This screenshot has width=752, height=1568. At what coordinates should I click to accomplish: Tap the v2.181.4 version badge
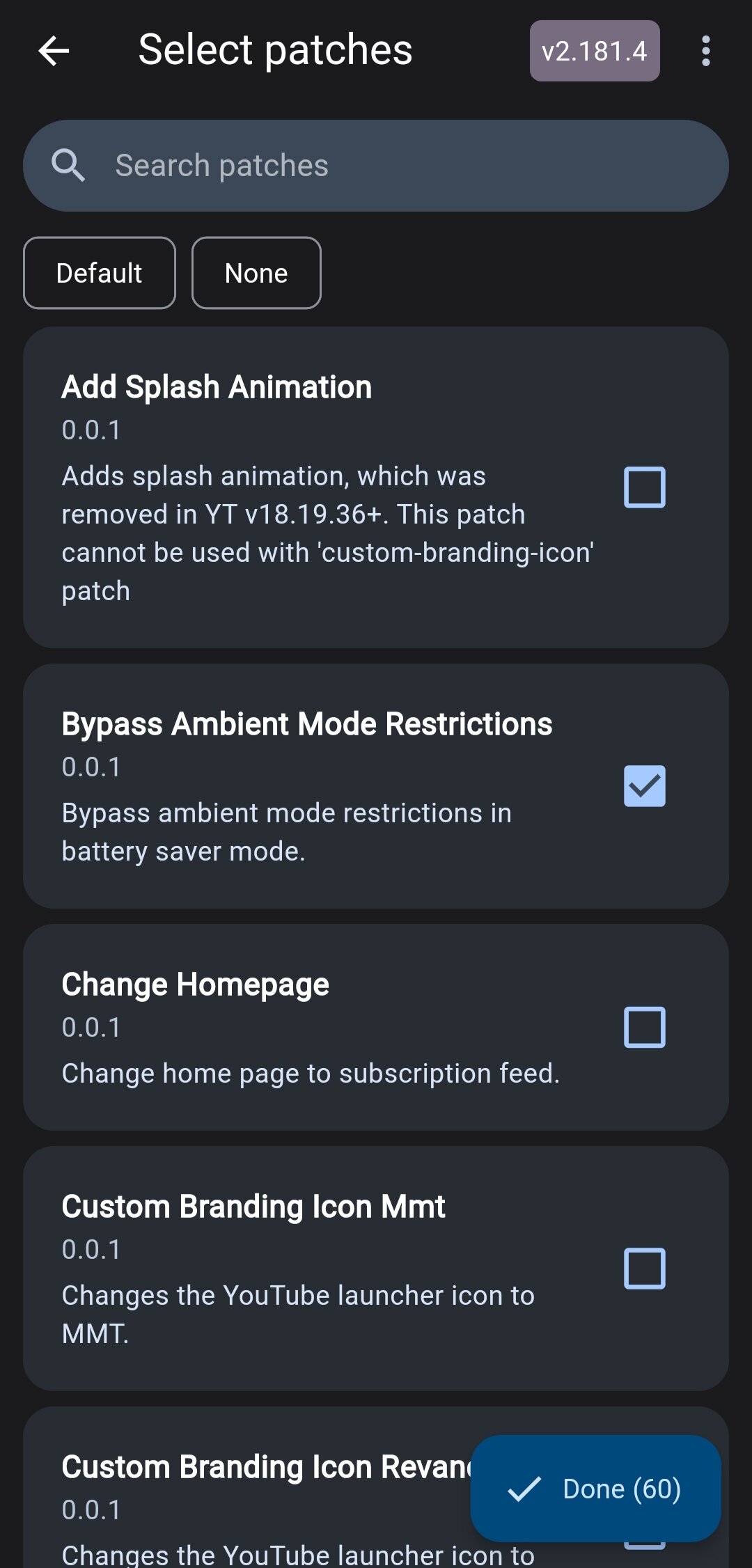595,51
